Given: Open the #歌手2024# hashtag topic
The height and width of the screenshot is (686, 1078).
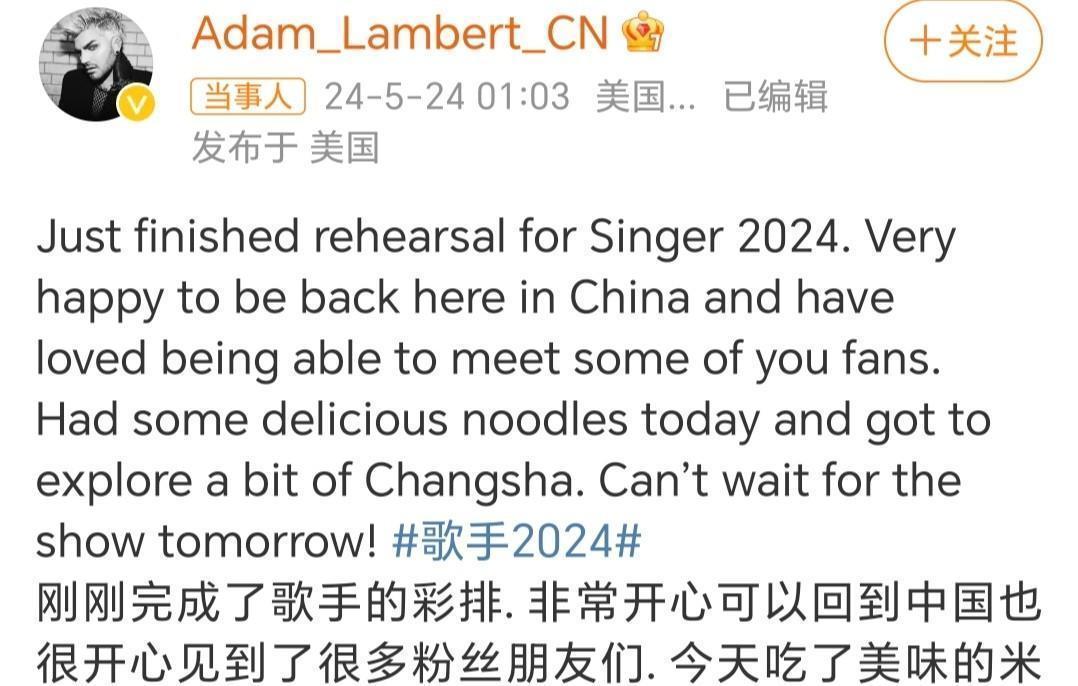Looking at the screenshot, I should point(515,541).
